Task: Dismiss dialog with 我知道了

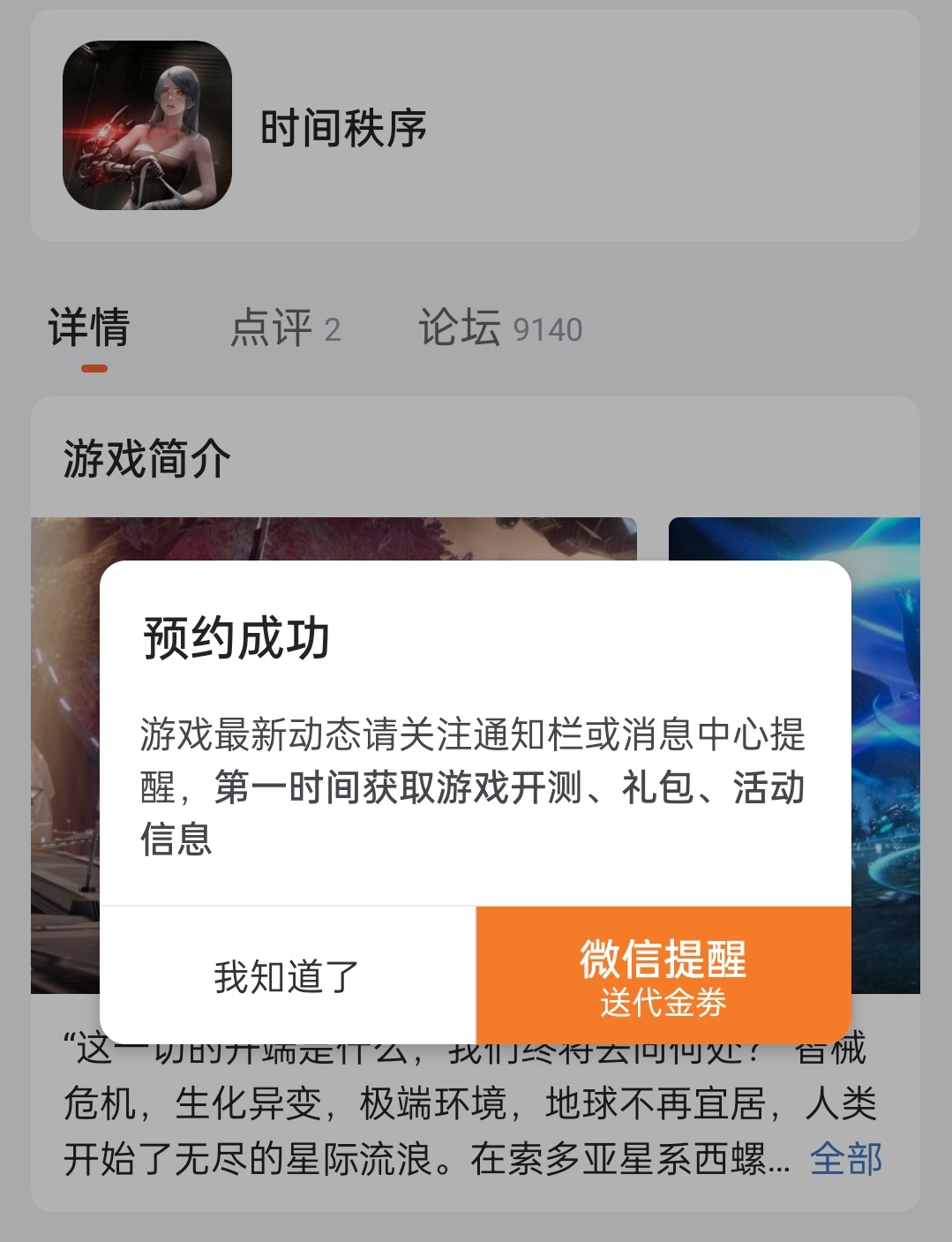Action: 287,976
